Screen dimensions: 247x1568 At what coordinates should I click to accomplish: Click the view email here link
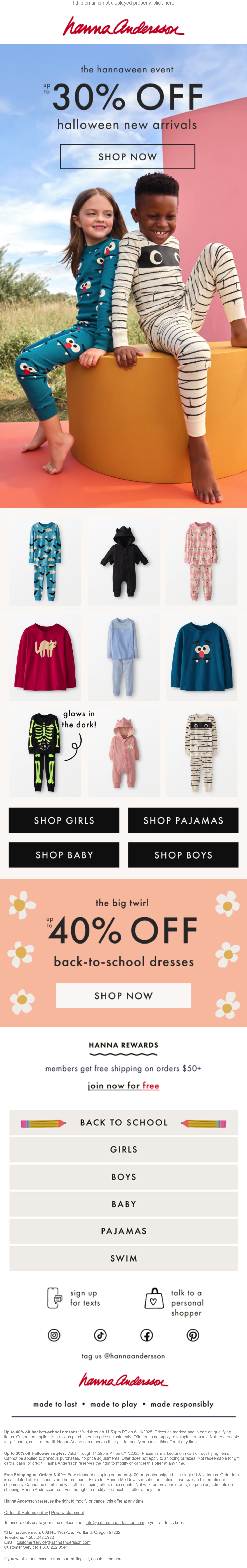click(170, 3)
